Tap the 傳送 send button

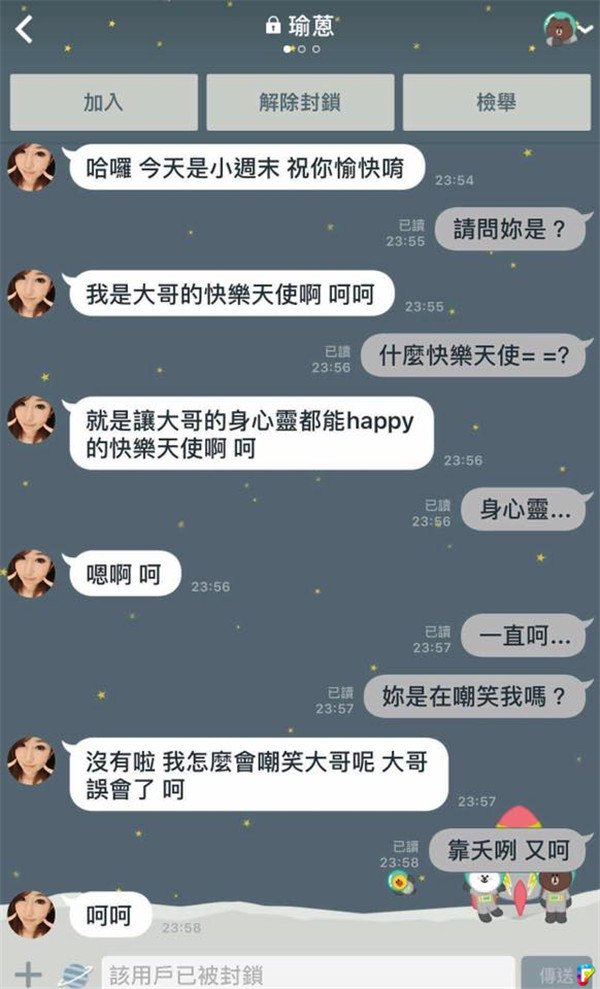(x=556, y=973)
